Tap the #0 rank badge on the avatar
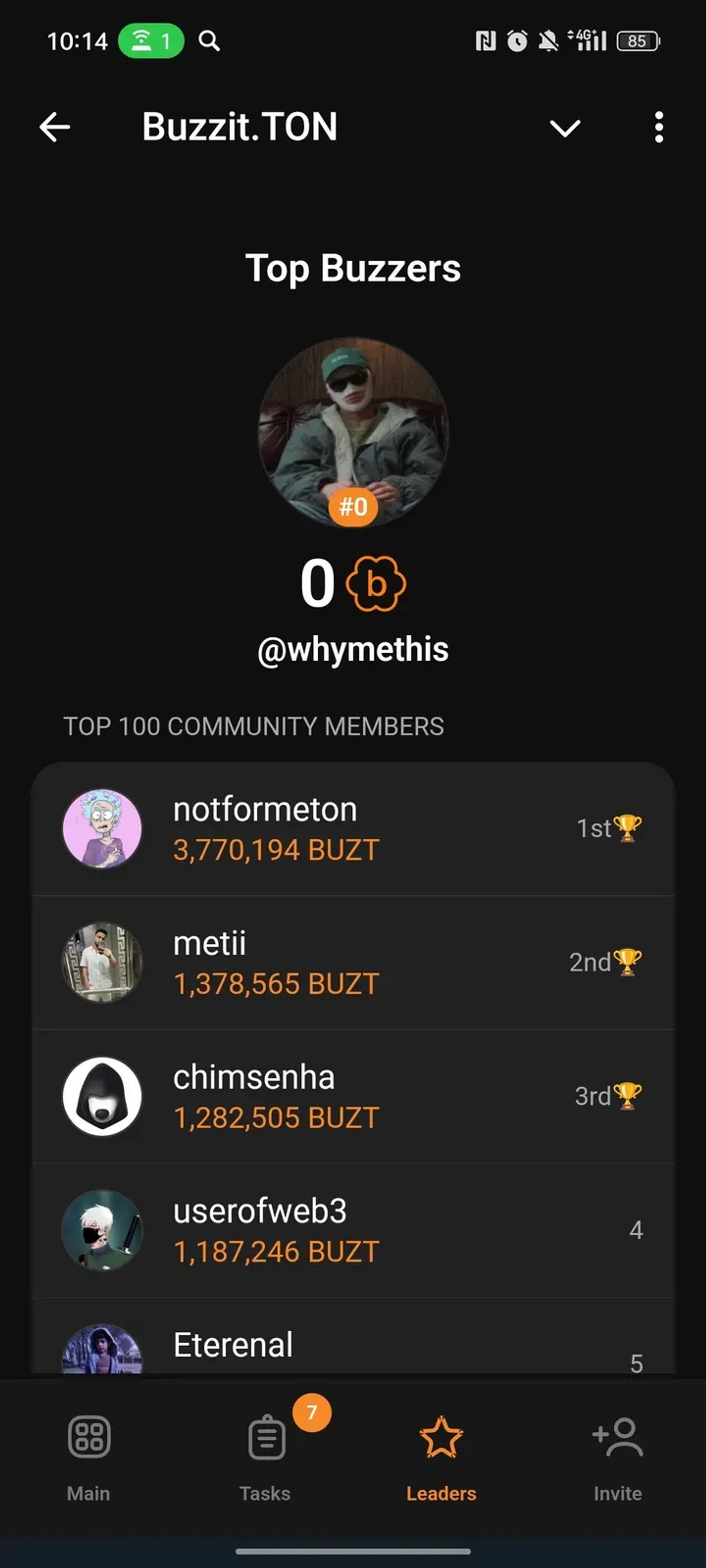 353,506
